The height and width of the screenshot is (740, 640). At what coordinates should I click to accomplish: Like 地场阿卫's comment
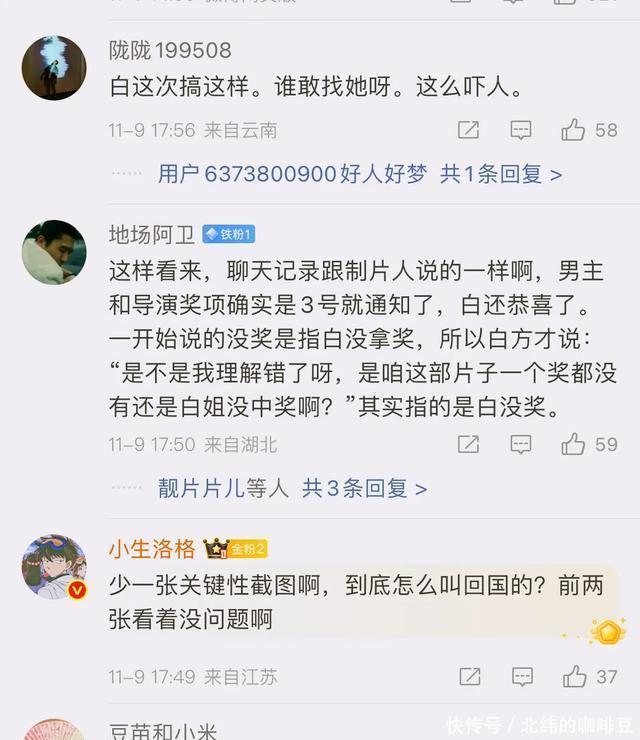click(x=574, y=444)
